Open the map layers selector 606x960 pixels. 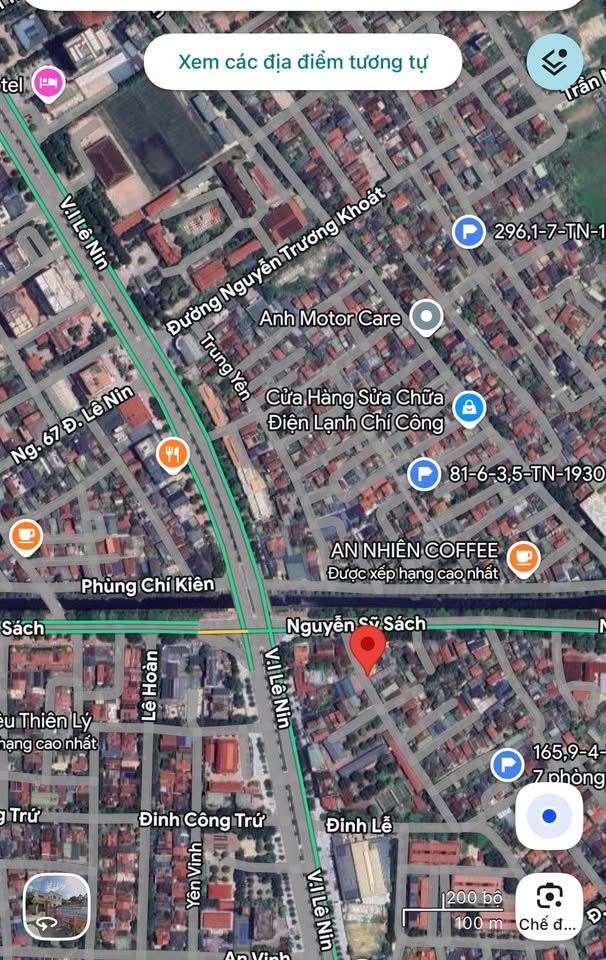(x=554, y=62)
